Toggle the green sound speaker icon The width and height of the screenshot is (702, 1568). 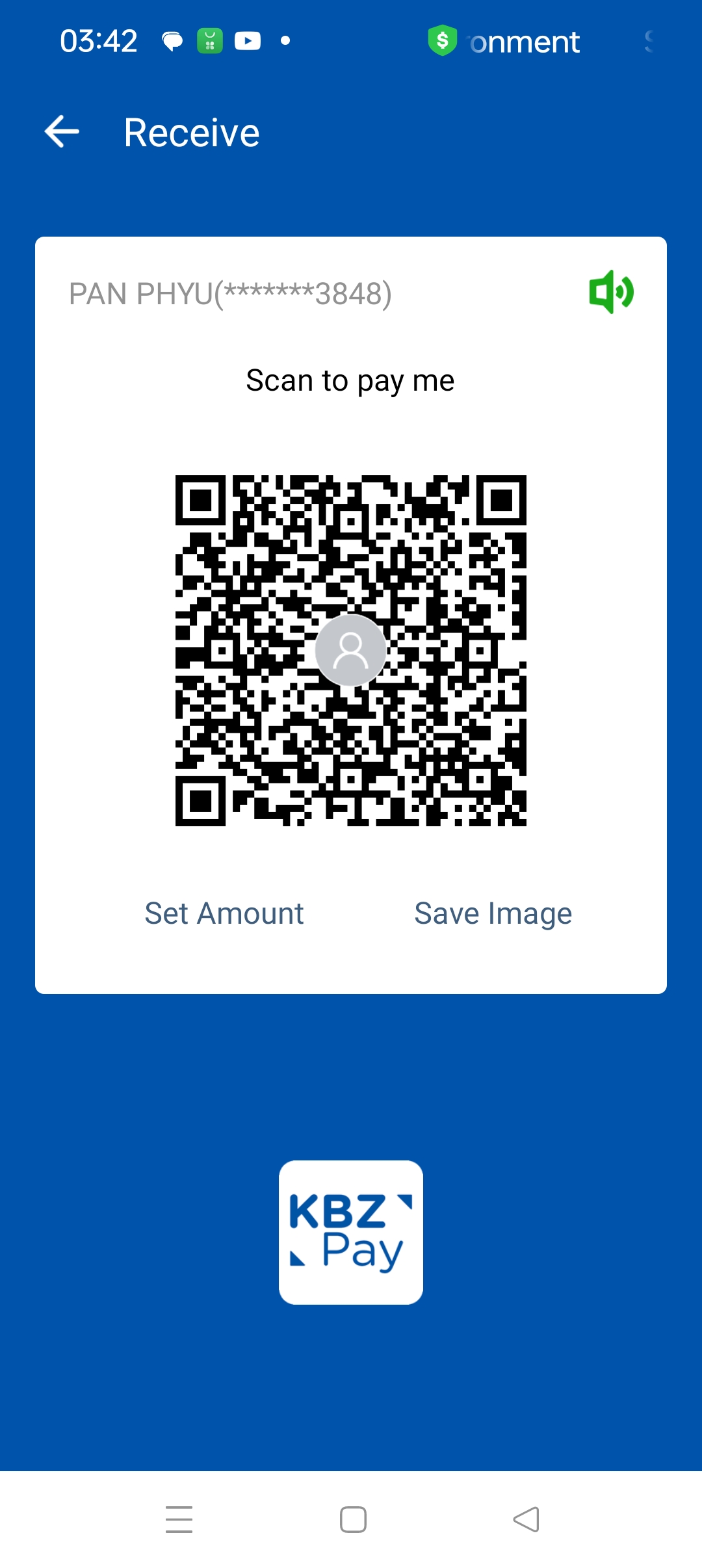click(610, 292)
